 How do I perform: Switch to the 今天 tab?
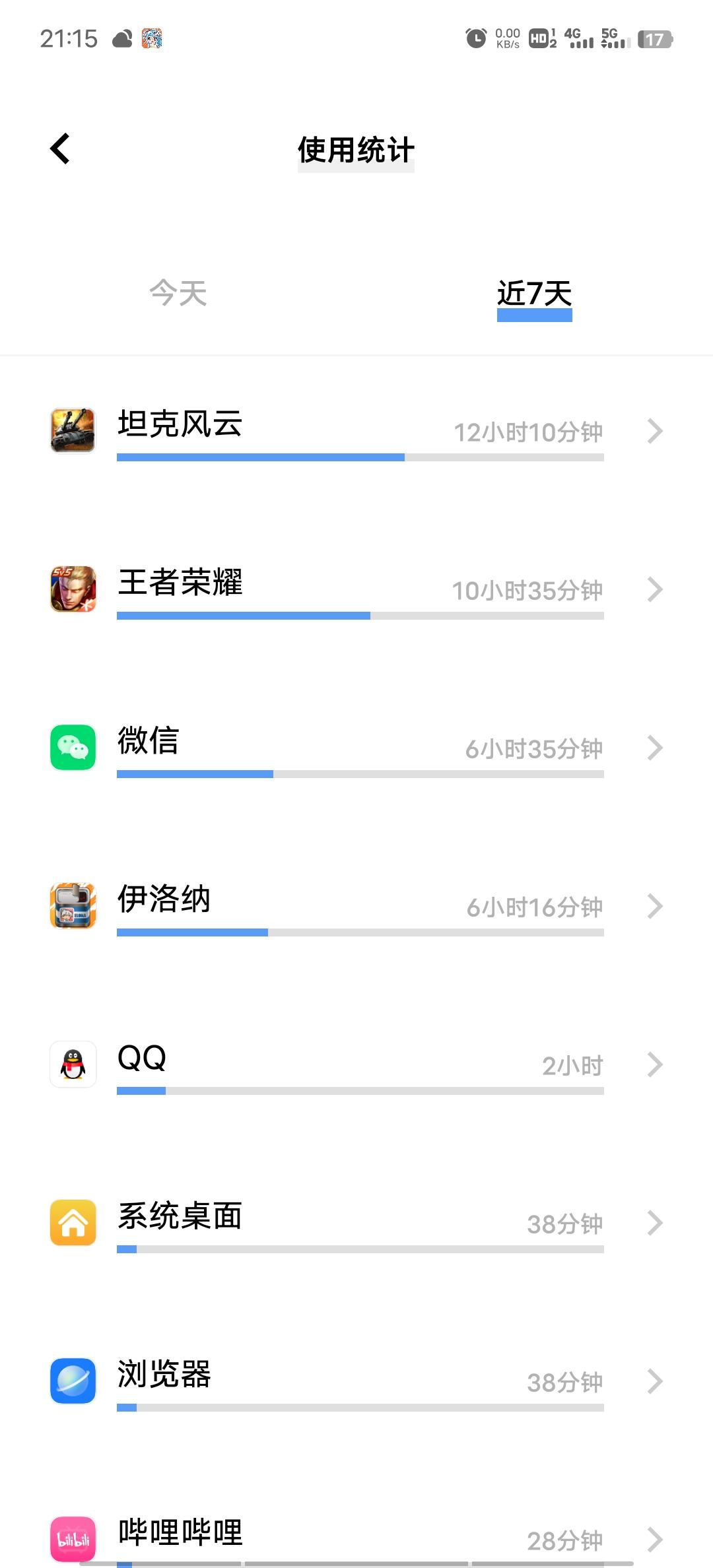[x=178, y=294]
